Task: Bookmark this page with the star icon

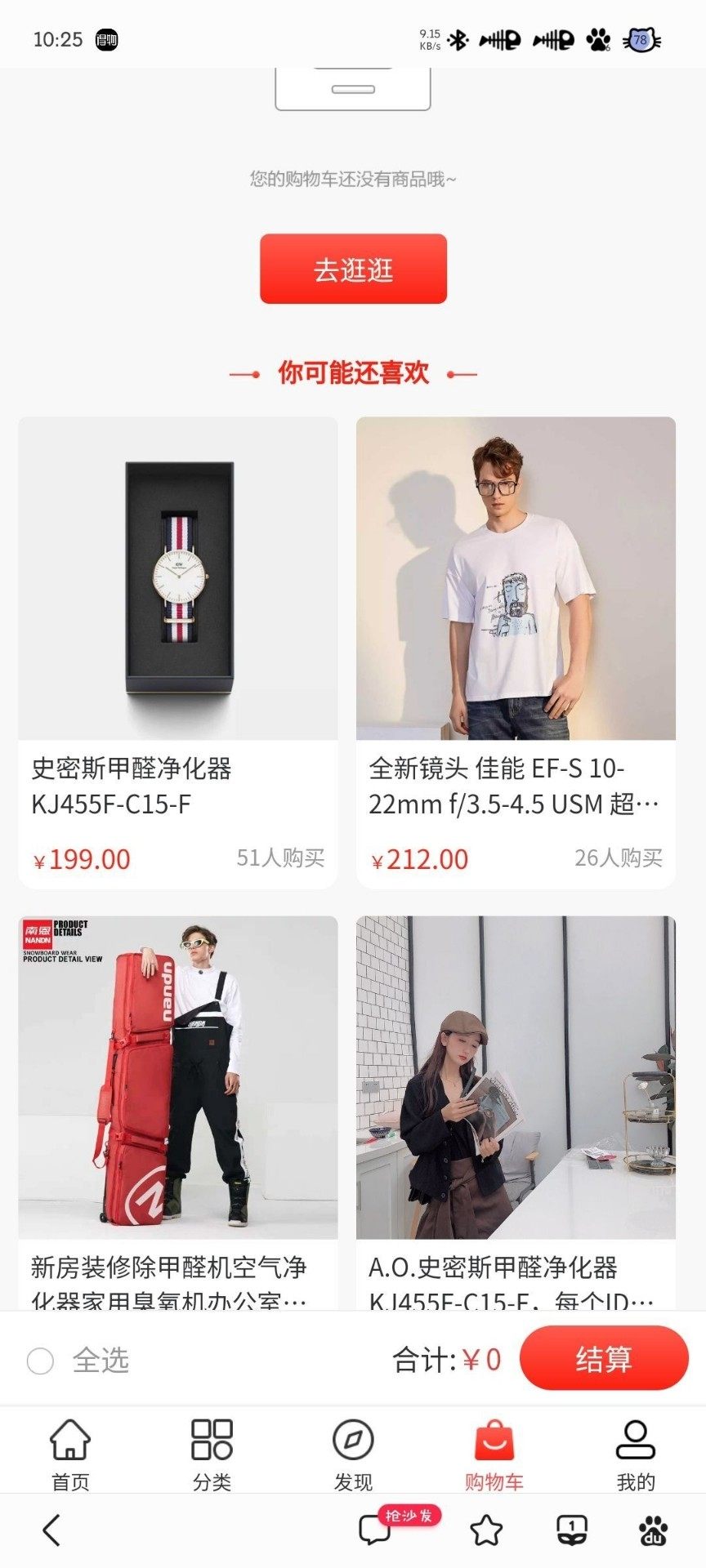Action: 486,1530
